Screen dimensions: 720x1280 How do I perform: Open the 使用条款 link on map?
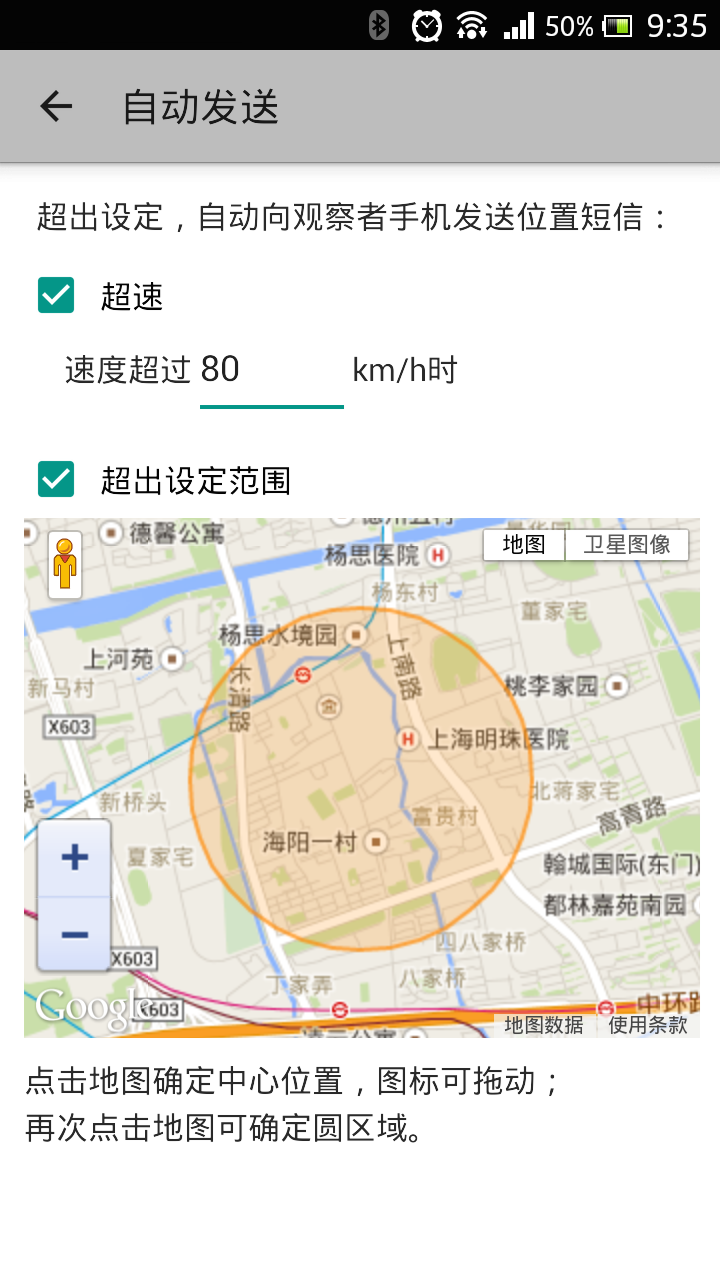point(648,1025)
